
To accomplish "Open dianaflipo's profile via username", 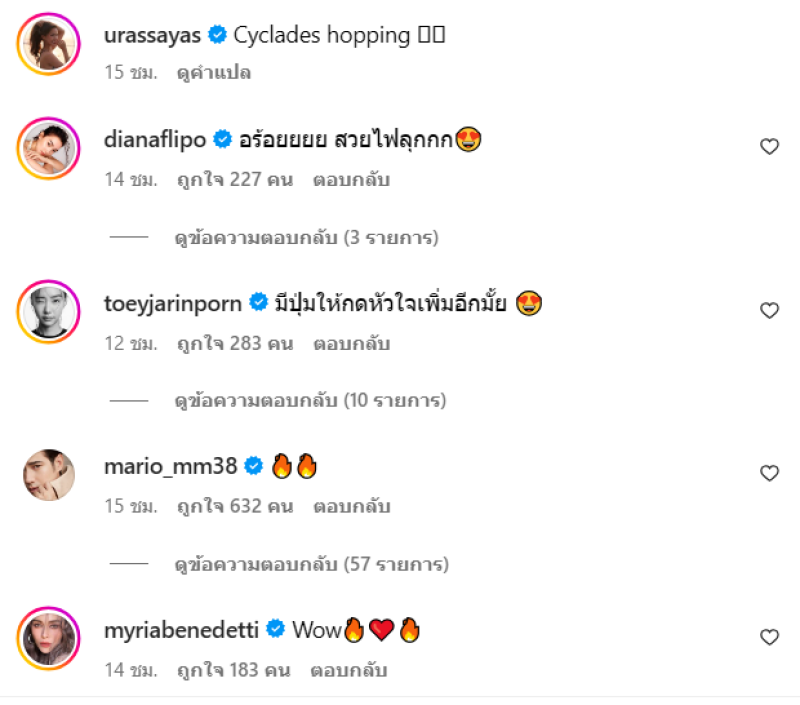I will (x=154, y=140).
